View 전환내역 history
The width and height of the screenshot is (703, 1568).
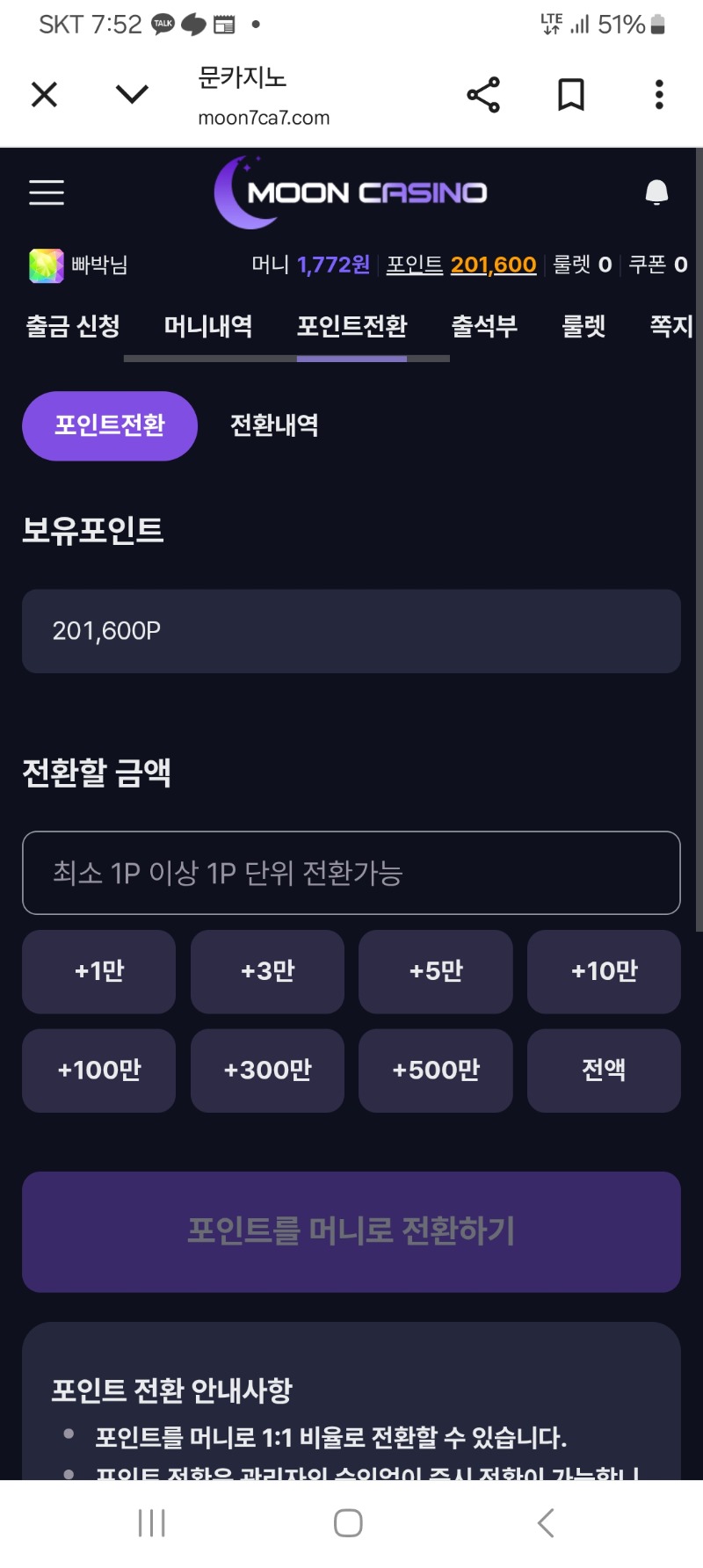click(274, 425)
